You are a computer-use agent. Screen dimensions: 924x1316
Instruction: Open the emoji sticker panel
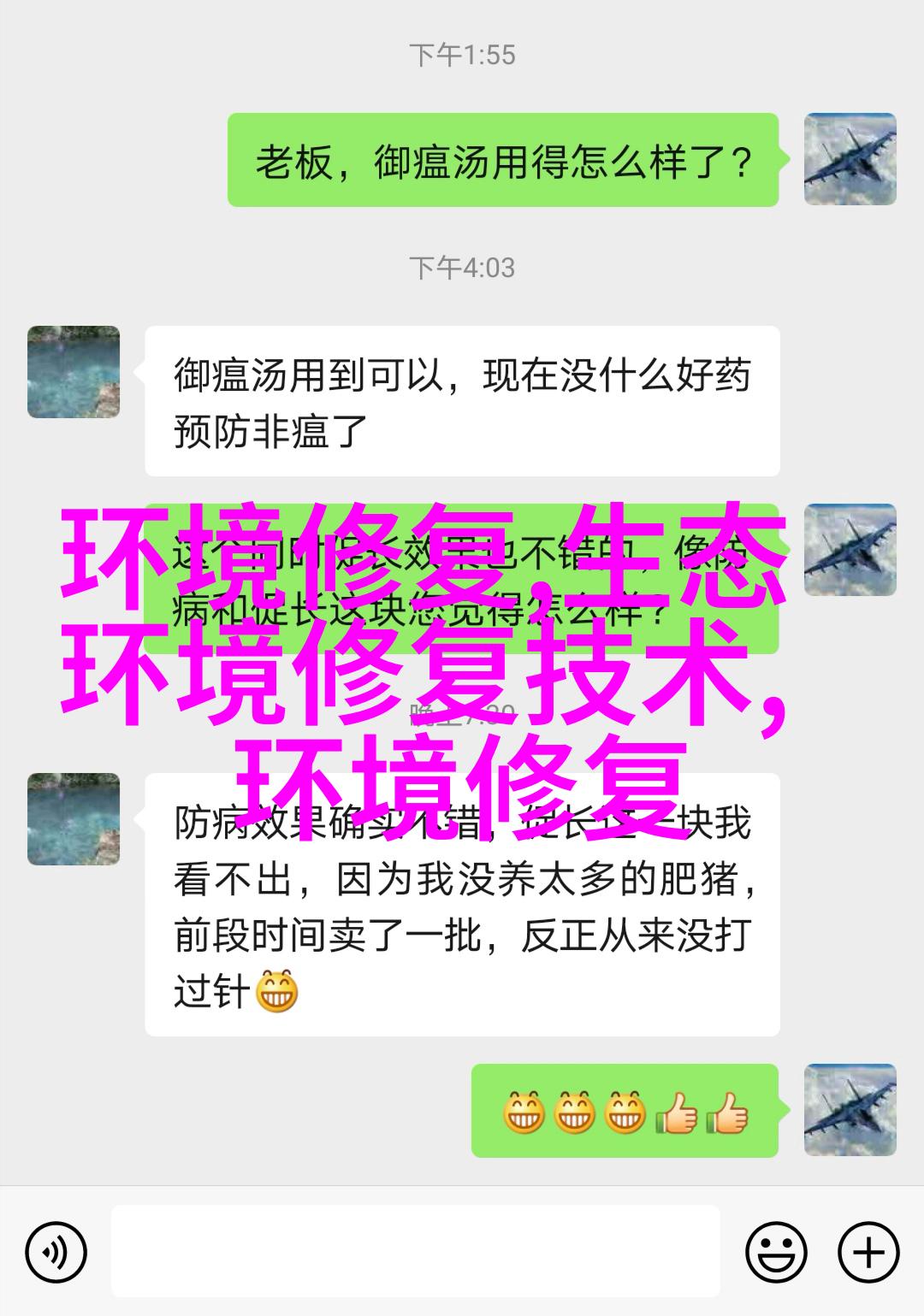[776, 1254]
